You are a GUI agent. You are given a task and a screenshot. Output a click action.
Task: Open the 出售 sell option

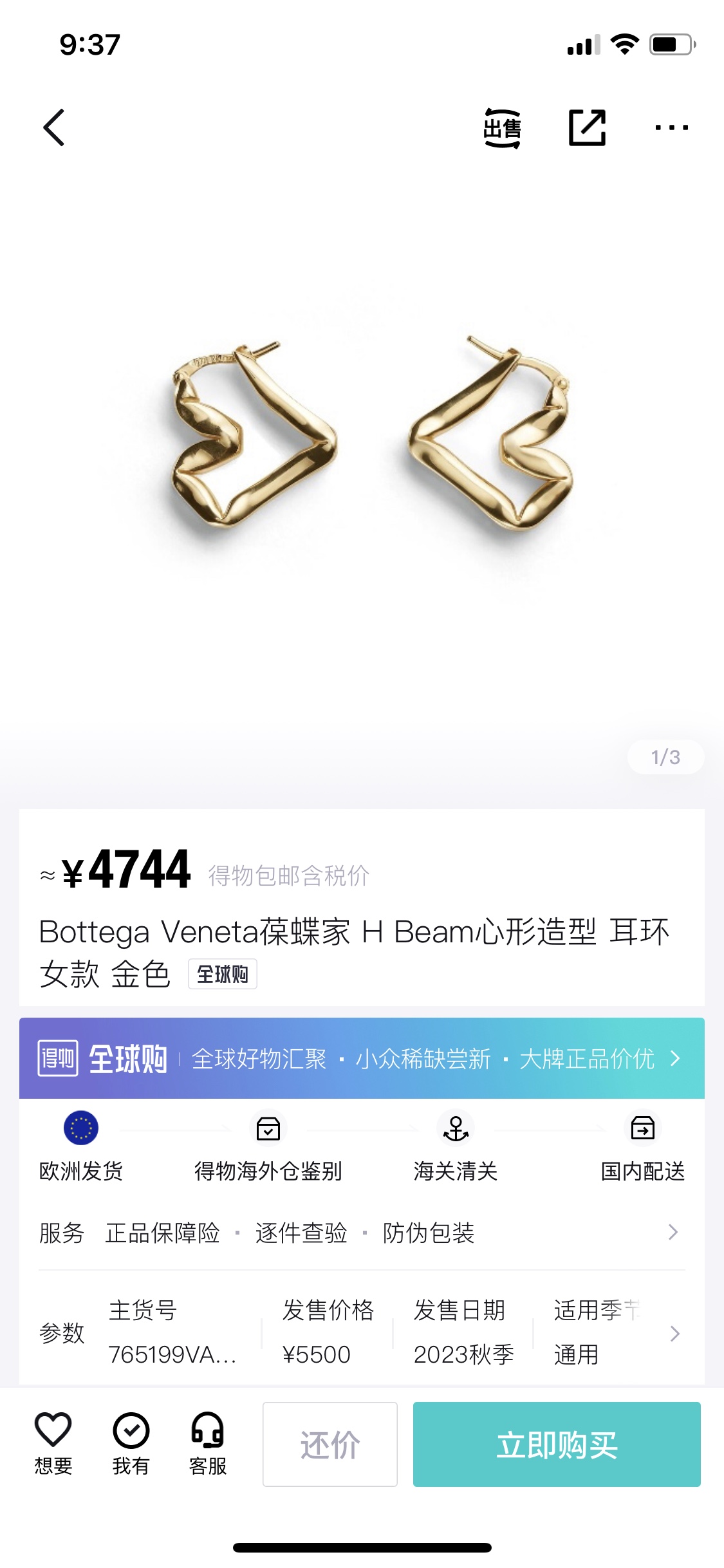(x=502, y=127)
